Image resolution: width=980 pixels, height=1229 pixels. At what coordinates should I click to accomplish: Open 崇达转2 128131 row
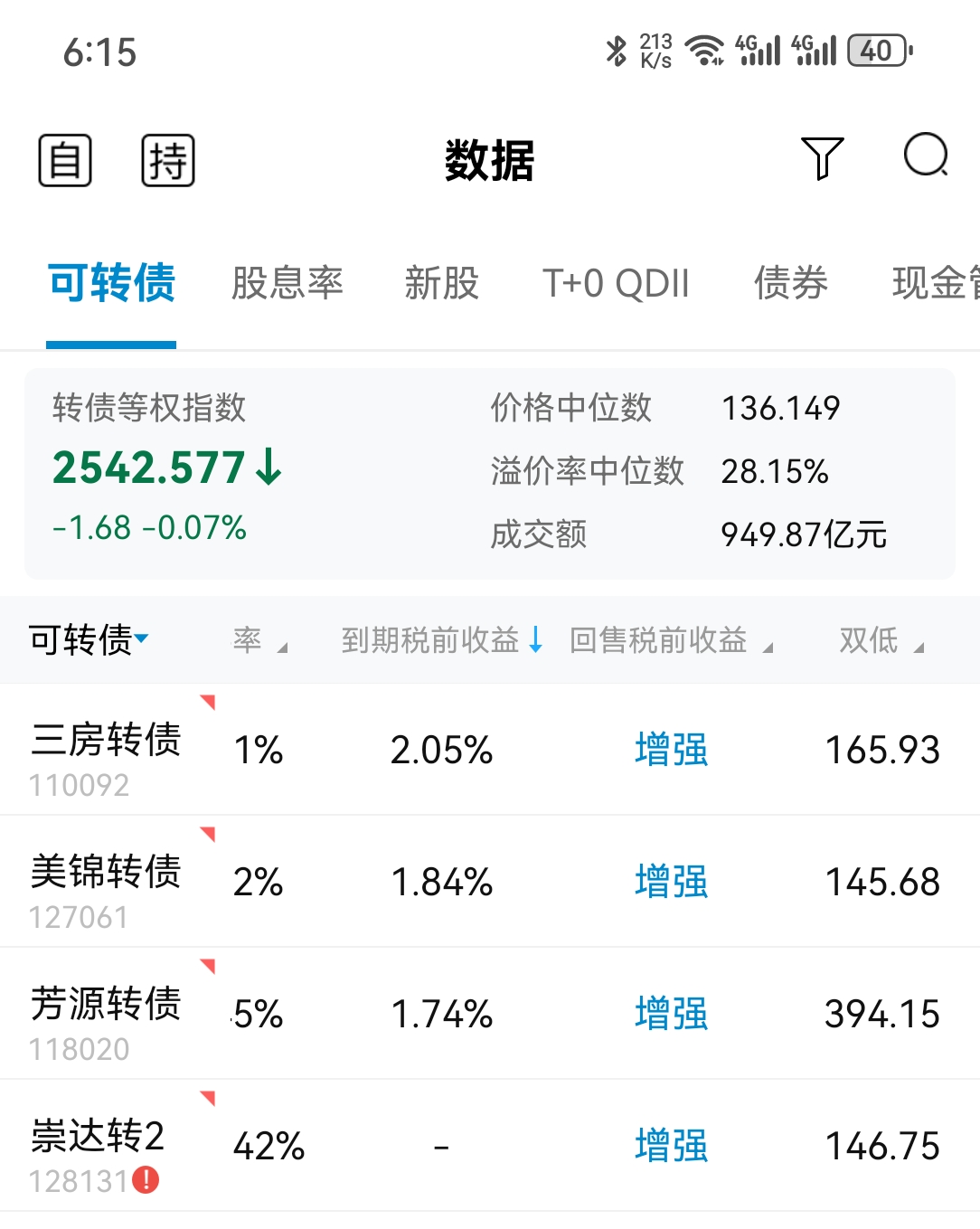tap(98, 1147)
